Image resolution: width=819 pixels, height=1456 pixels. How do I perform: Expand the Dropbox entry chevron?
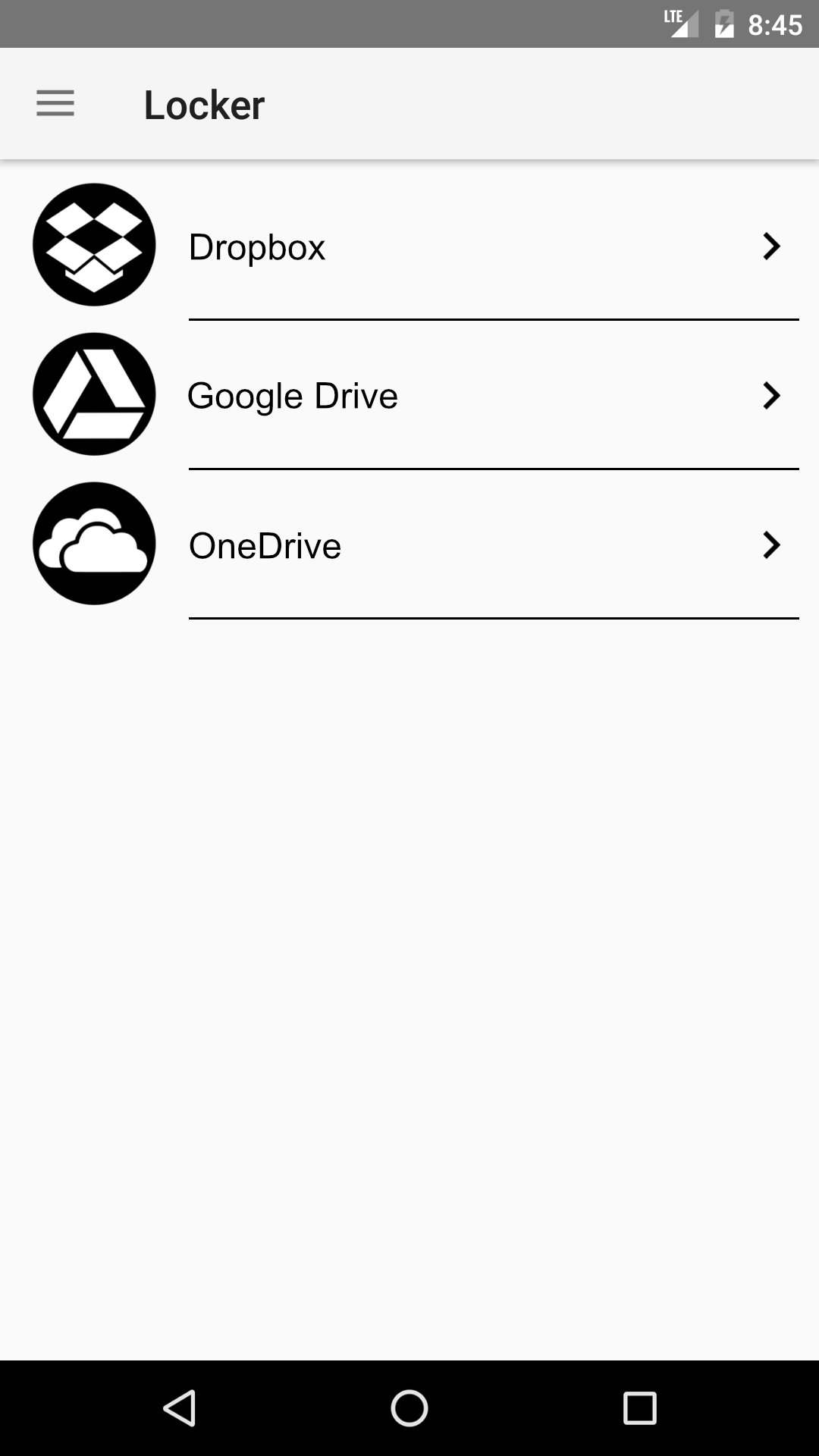(x=771, y=246)
